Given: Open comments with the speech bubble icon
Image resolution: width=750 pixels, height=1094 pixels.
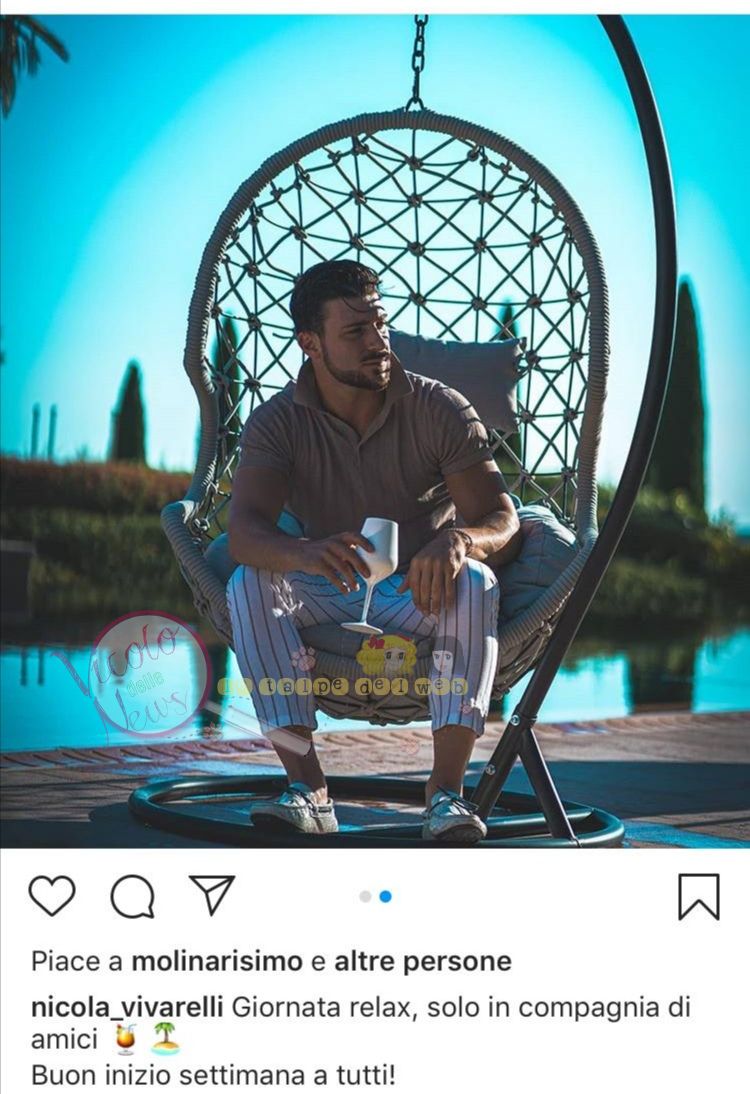Looking at the screenshot, I should (132, 896).
